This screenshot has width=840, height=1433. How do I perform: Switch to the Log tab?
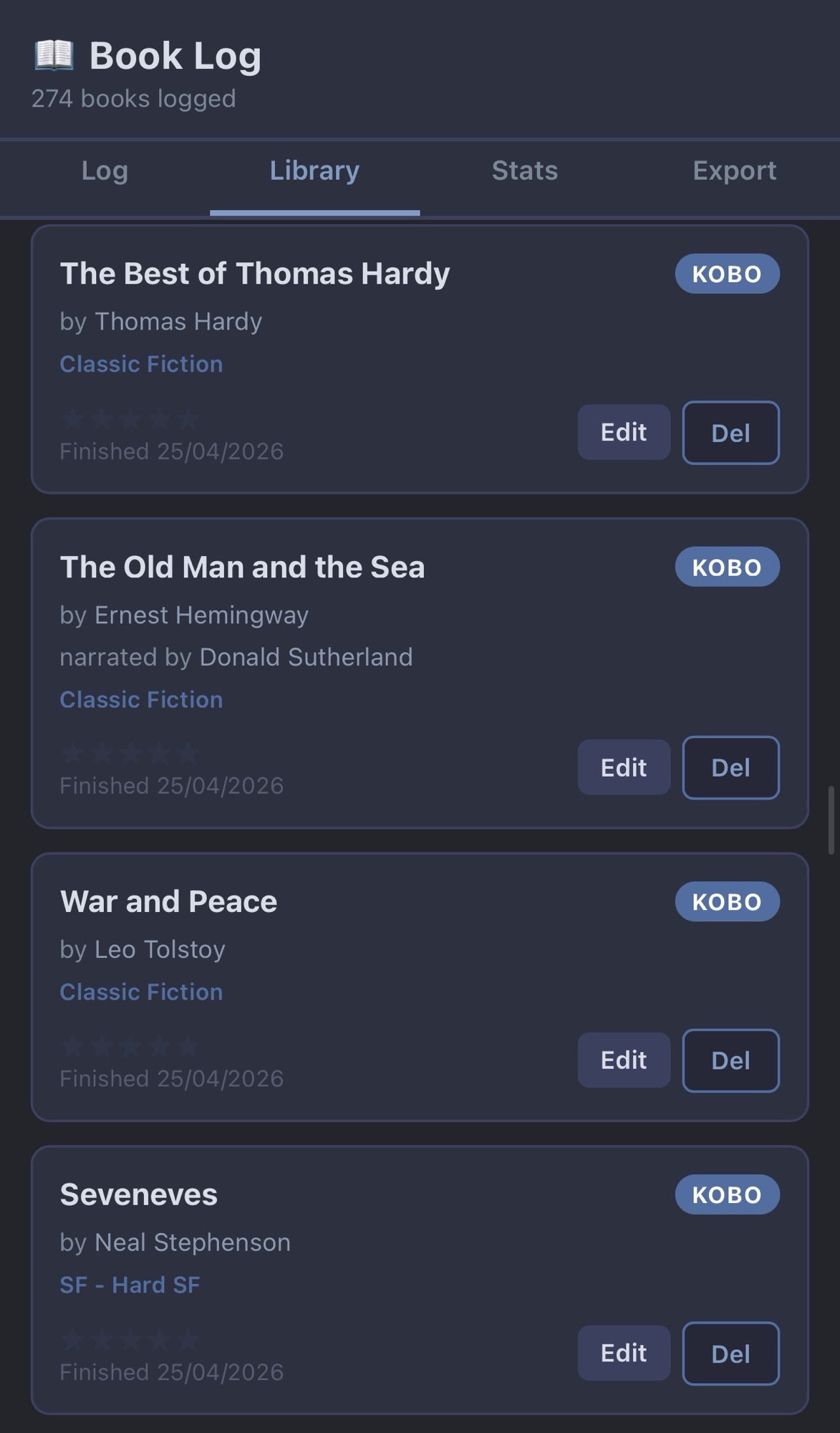pos(105,171)
